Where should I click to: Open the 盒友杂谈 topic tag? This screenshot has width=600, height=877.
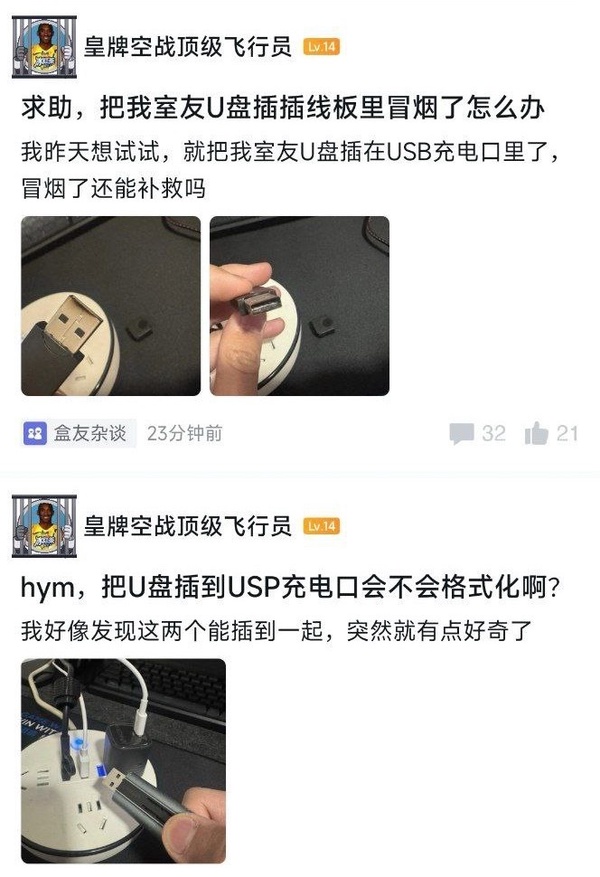tap(78, 433)
